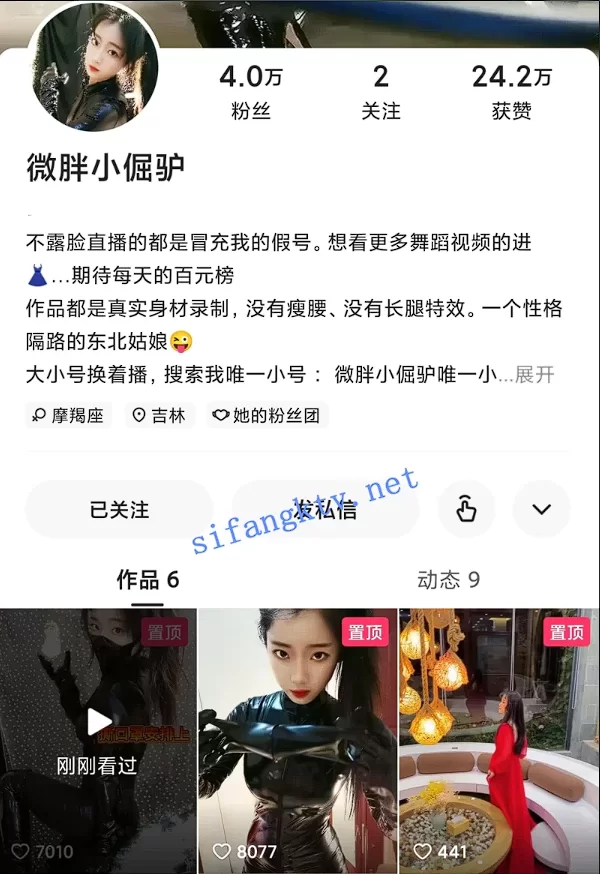
Task: Open the red dress video with 441 likes
Action: click(x=499, y=741)
